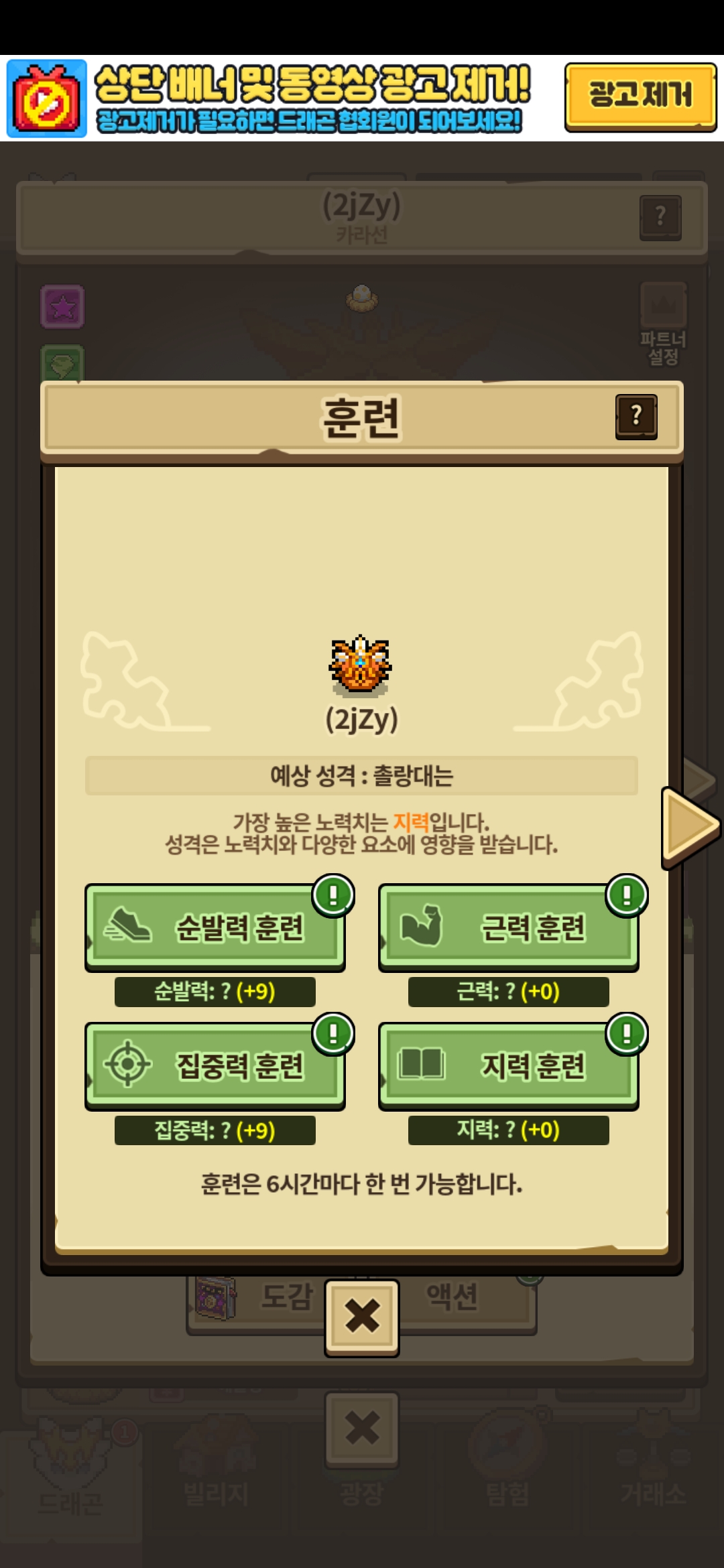Close the 훈련 dialog with the X button
The image size is (724, 1568).
coord(362,1318)
